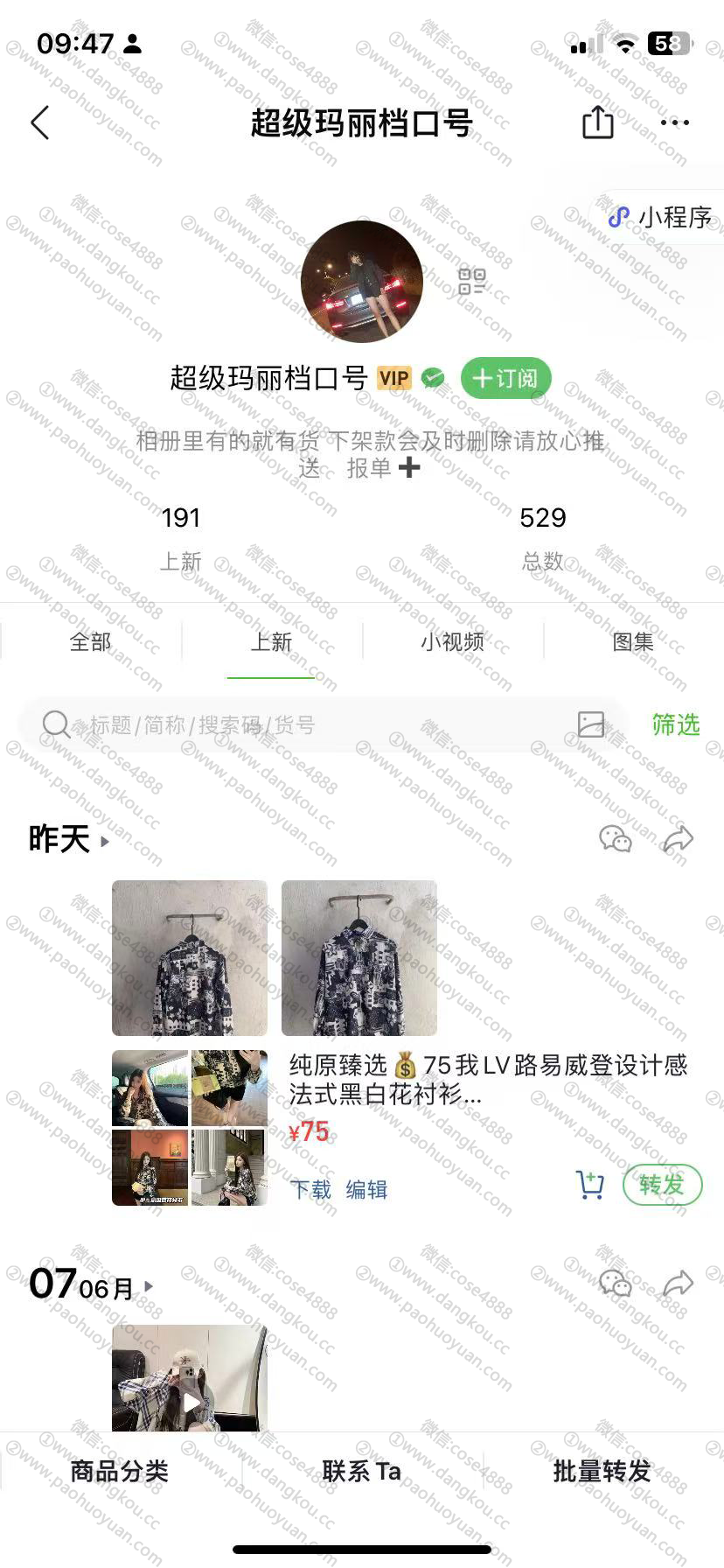Open 商品分类 product categories
This screenshot has width=724, height=1568.
click(x=120, y=1471)
